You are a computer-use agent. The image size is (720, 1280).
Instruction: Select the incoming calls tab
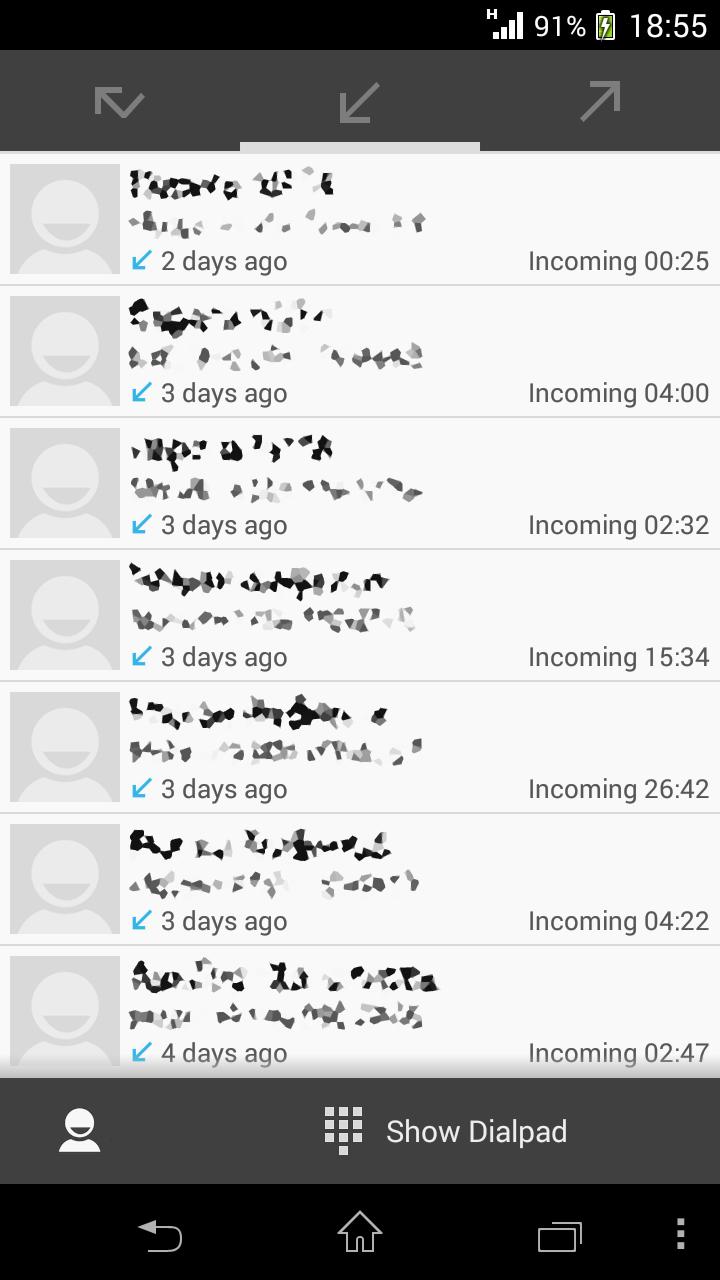click(x=359, y=101)
